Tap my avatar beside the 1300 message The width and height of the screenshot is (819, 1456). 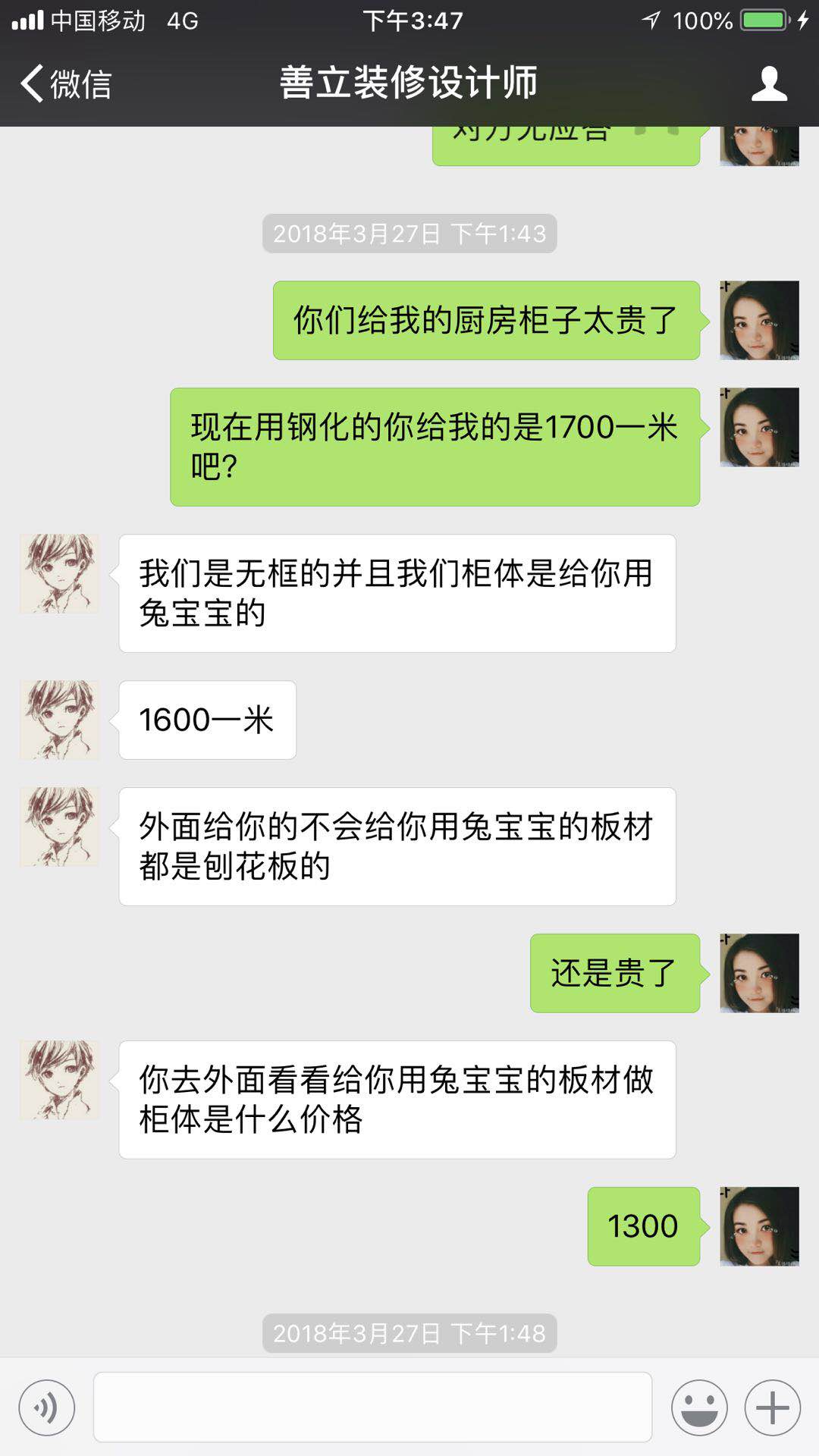tap(759, 1226)
